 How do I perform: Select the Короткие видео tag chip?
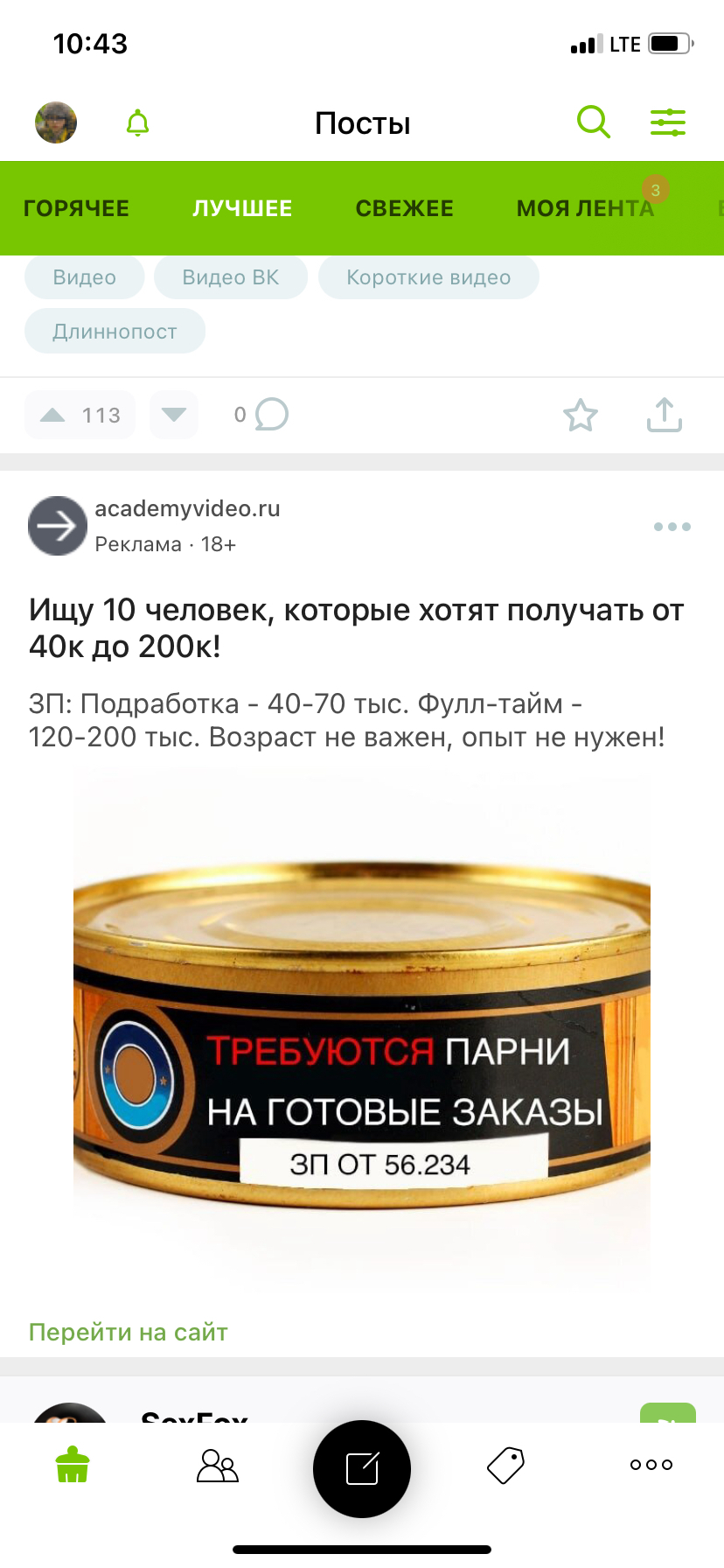pos(428,277)
